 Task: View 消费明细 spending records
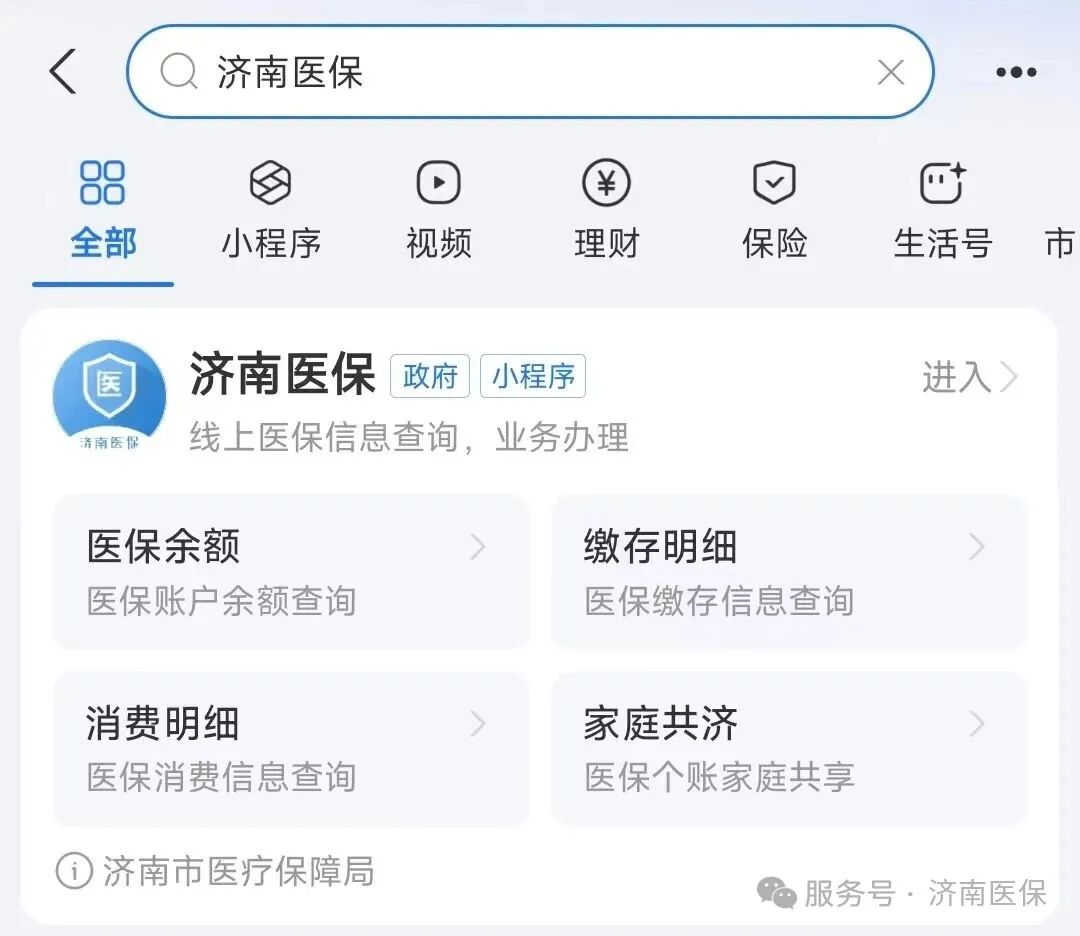[290, 749]
